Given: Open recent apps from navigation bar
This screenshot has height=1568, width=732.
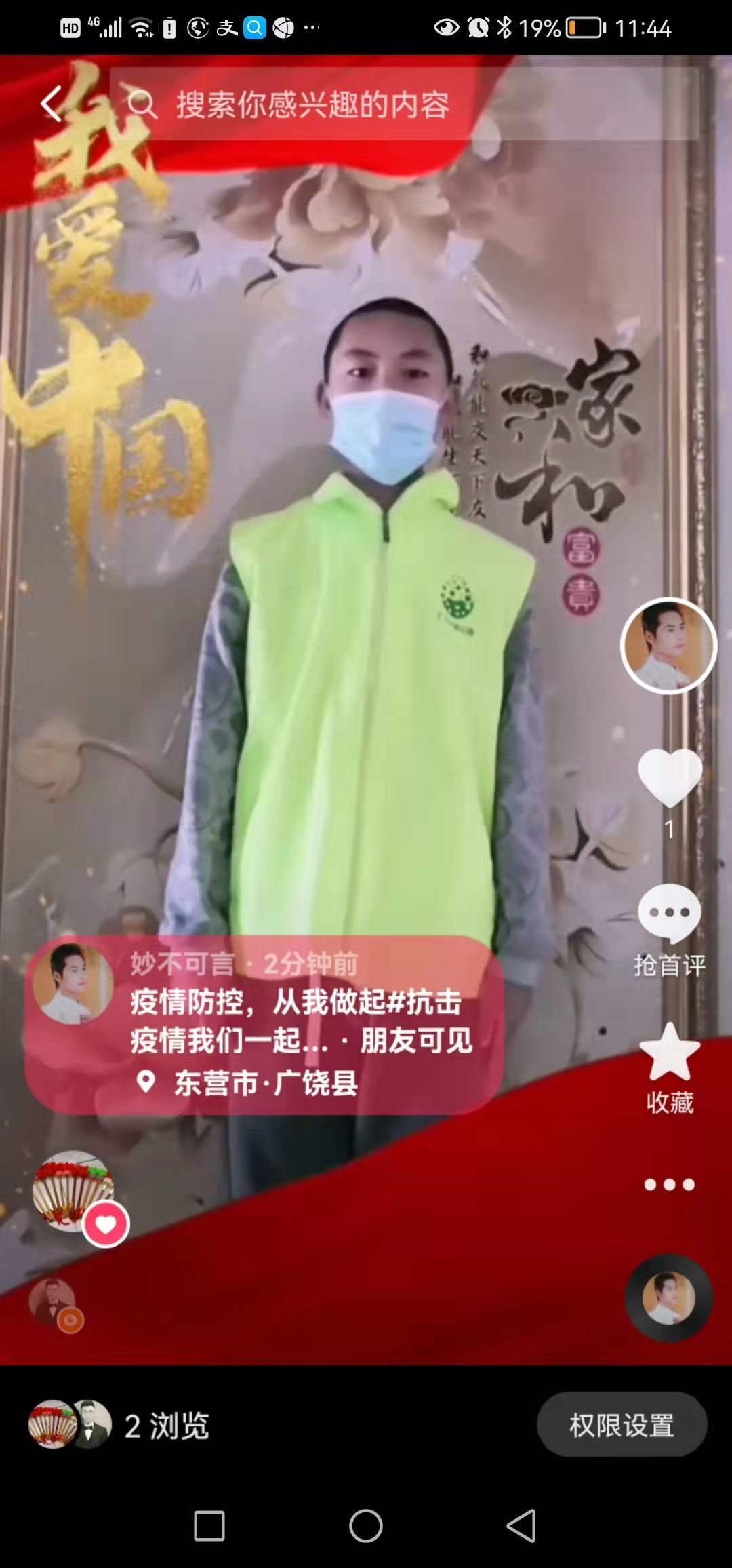Looking at the screenshot, I should click(209, 1526).
